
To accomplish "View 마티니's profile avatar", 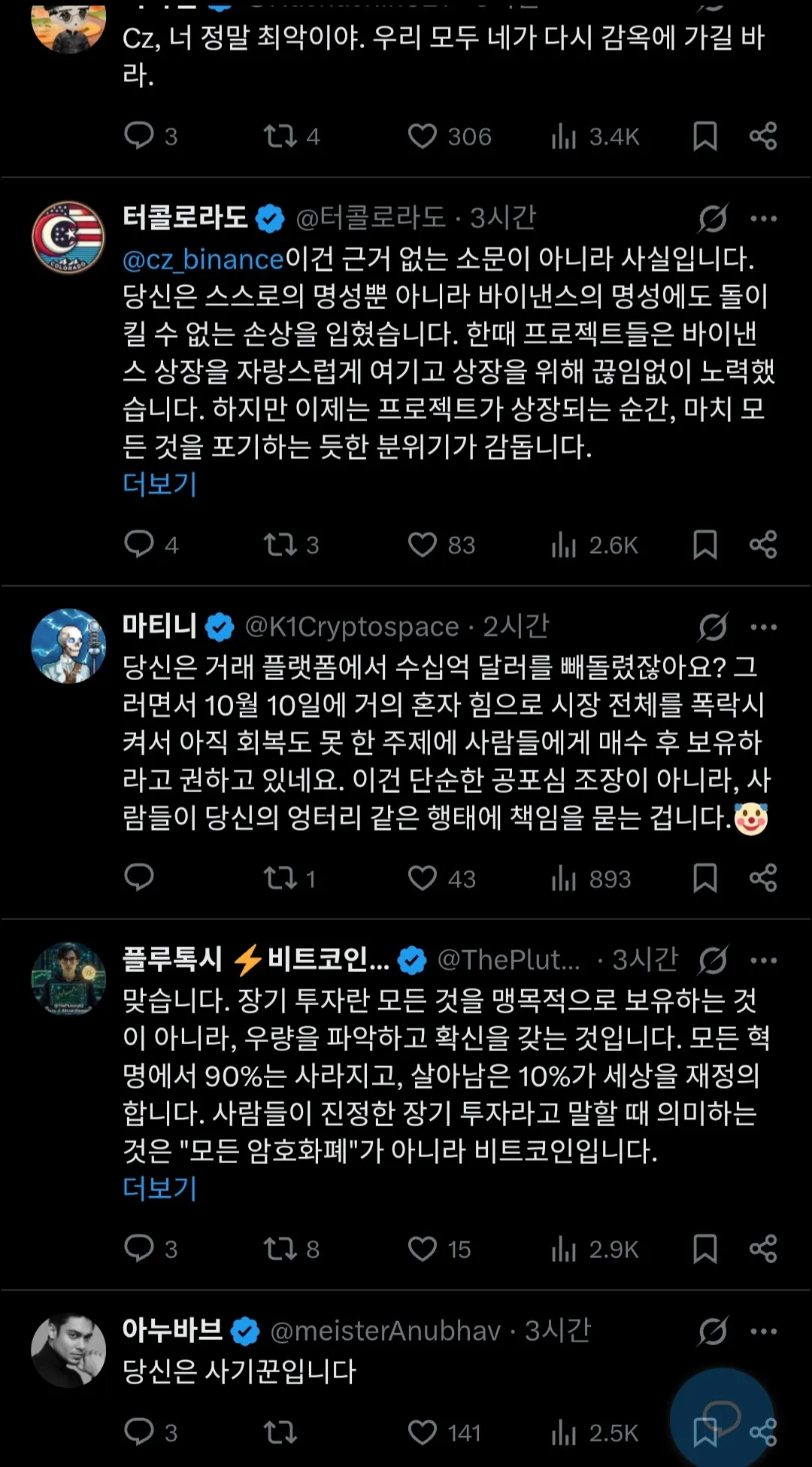I will click(68, 645).
